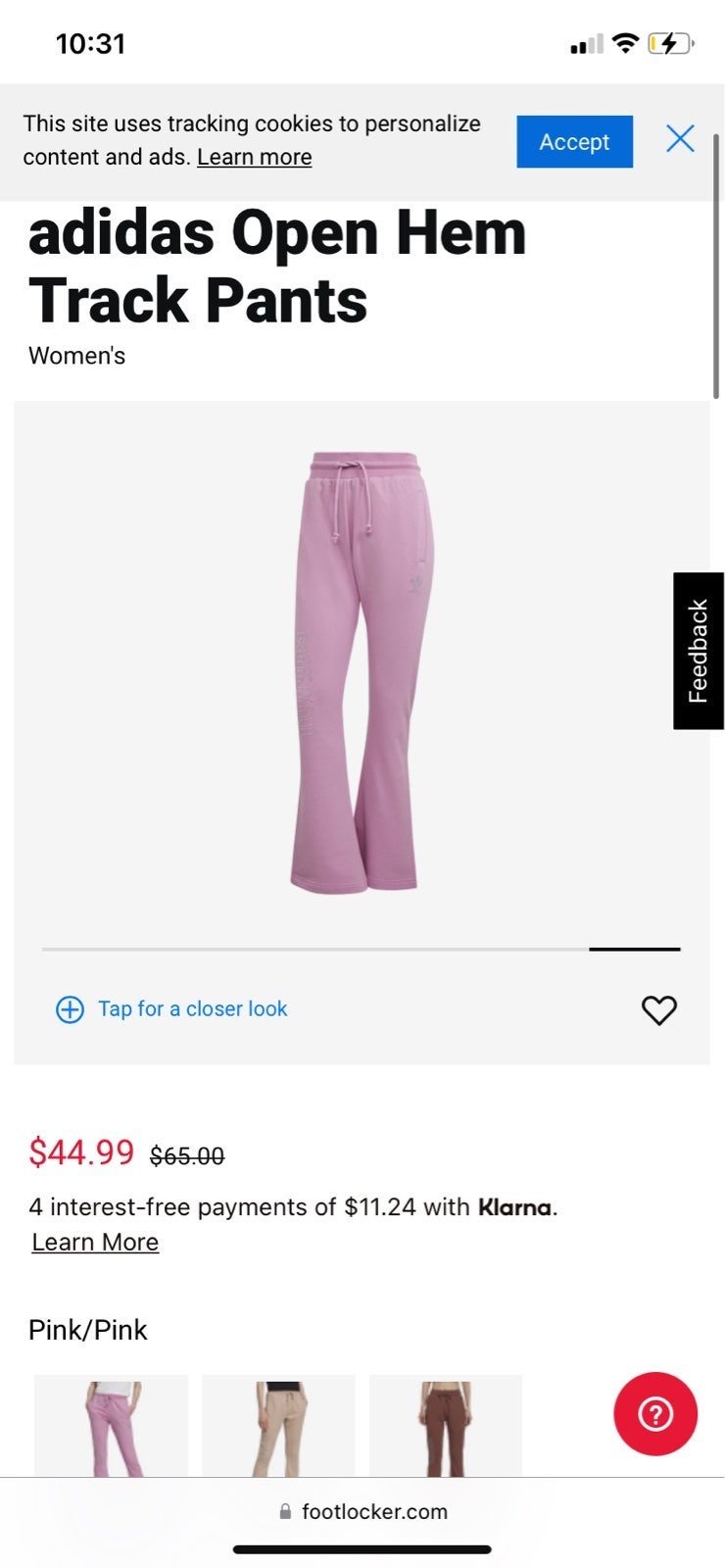This screenshot has width=725, height=1568.
Task: Open the large pink pants product image
Action: pyautogui.click(x=362, y=672)
